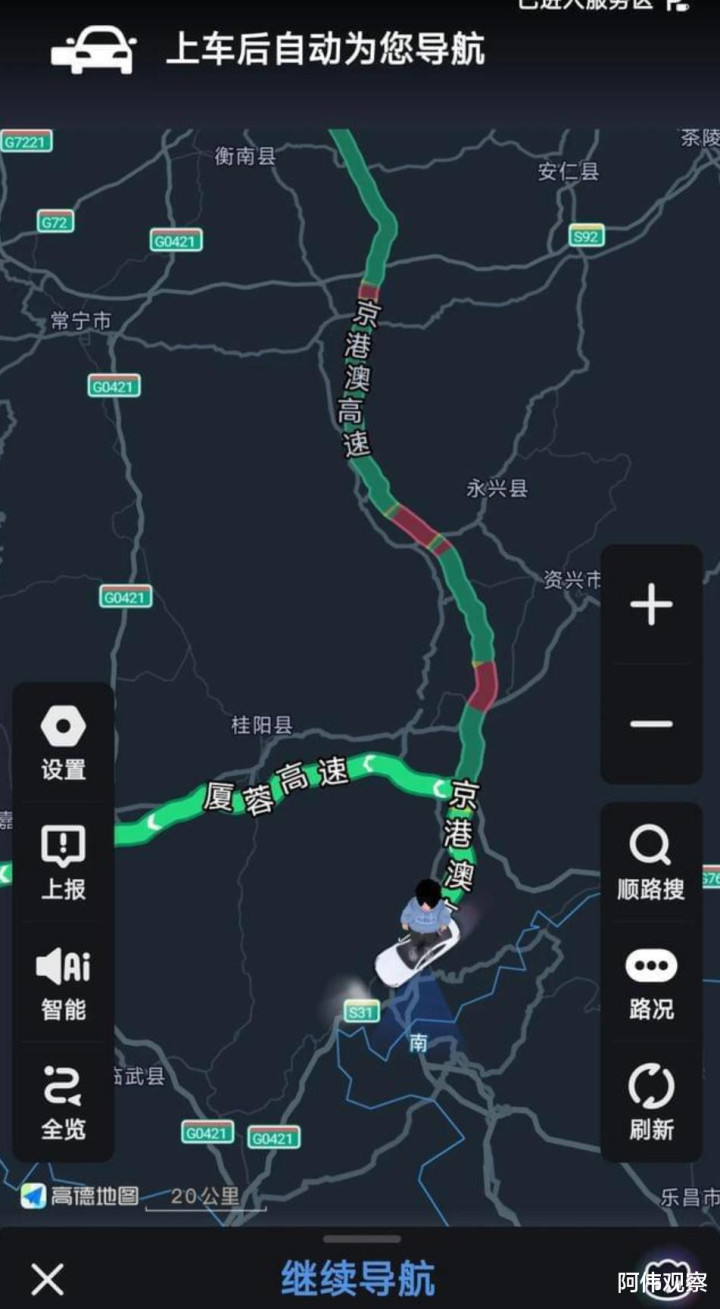Tap 继续导航 to resume navigation

pyautogui.click(x=358, y=1278)
